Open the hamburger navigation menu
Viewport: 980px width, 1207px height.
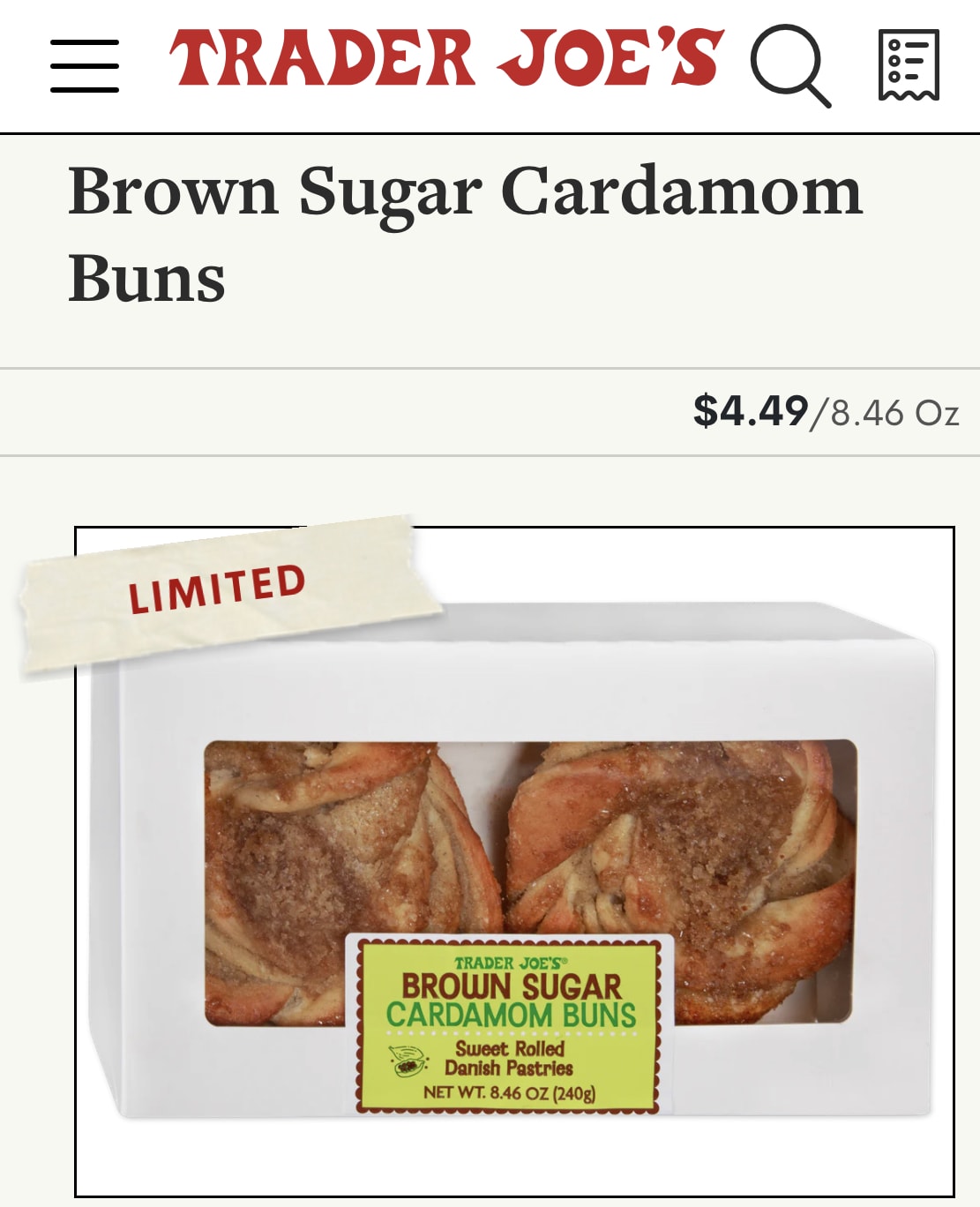tap(85, 66)
